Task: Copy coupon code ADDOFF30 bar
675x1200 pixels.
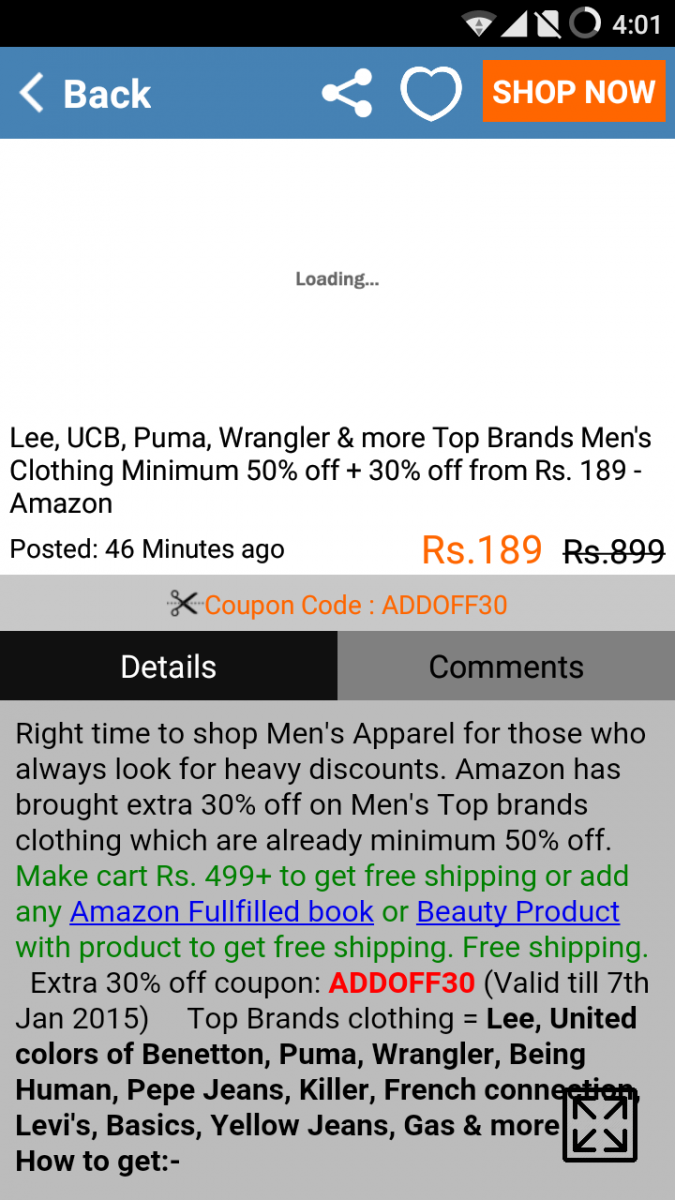Action: tap(337, 603)
